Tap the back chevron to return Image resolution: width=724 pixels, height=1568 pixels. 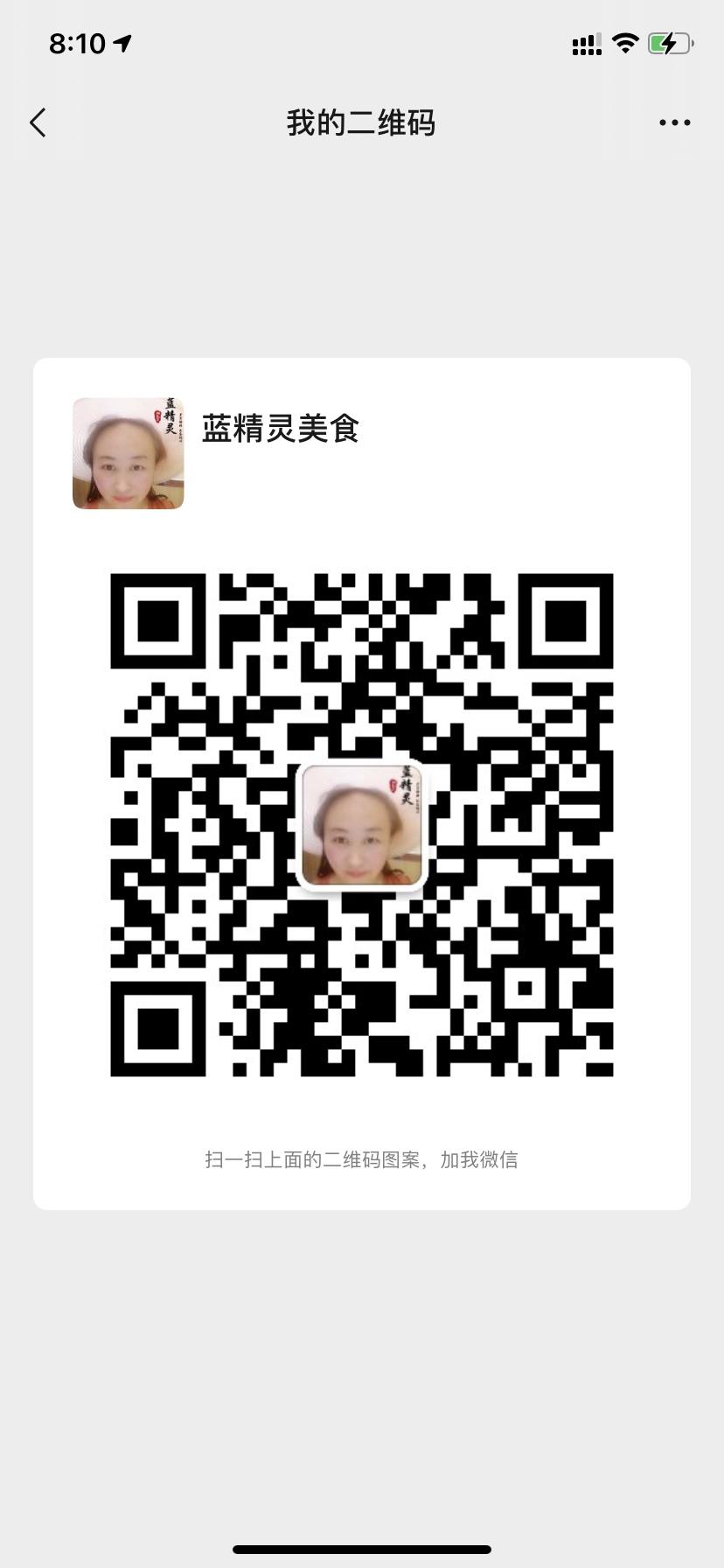(x=38, y=122)
